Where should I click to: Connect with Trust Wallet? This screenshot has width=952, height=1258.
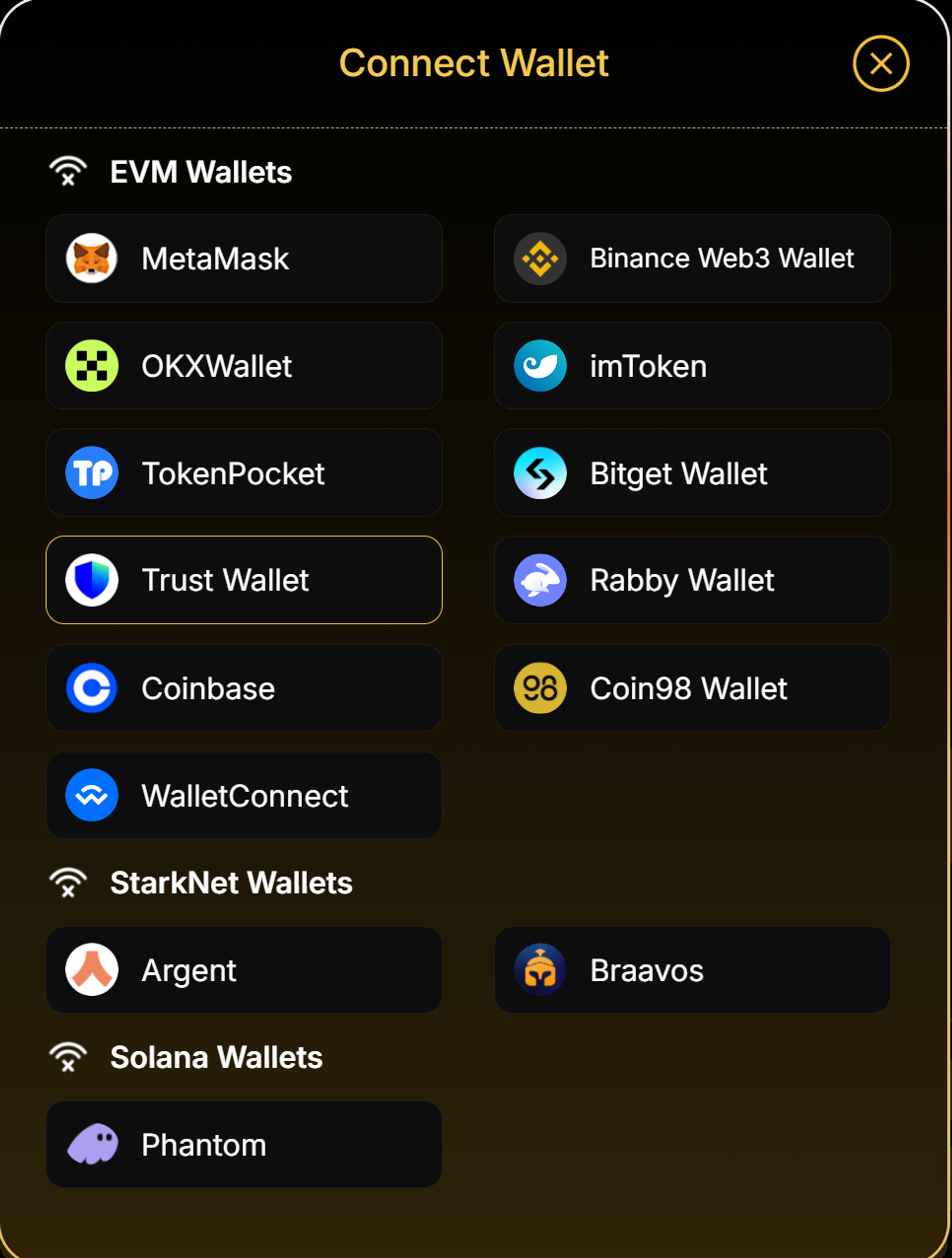pyautogui.click(x=243, y=579)
